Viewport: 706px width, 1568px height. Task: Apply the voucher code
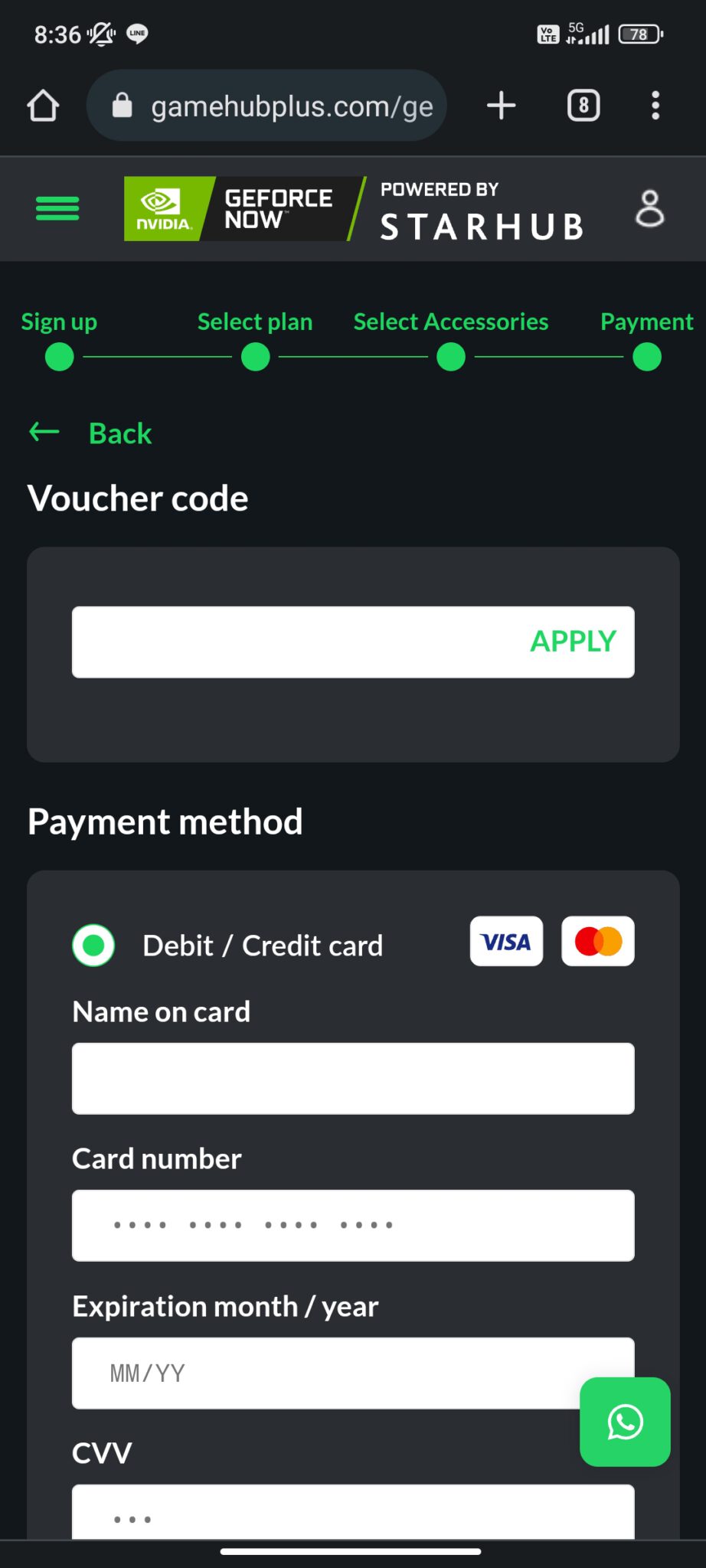click(573, 642)
